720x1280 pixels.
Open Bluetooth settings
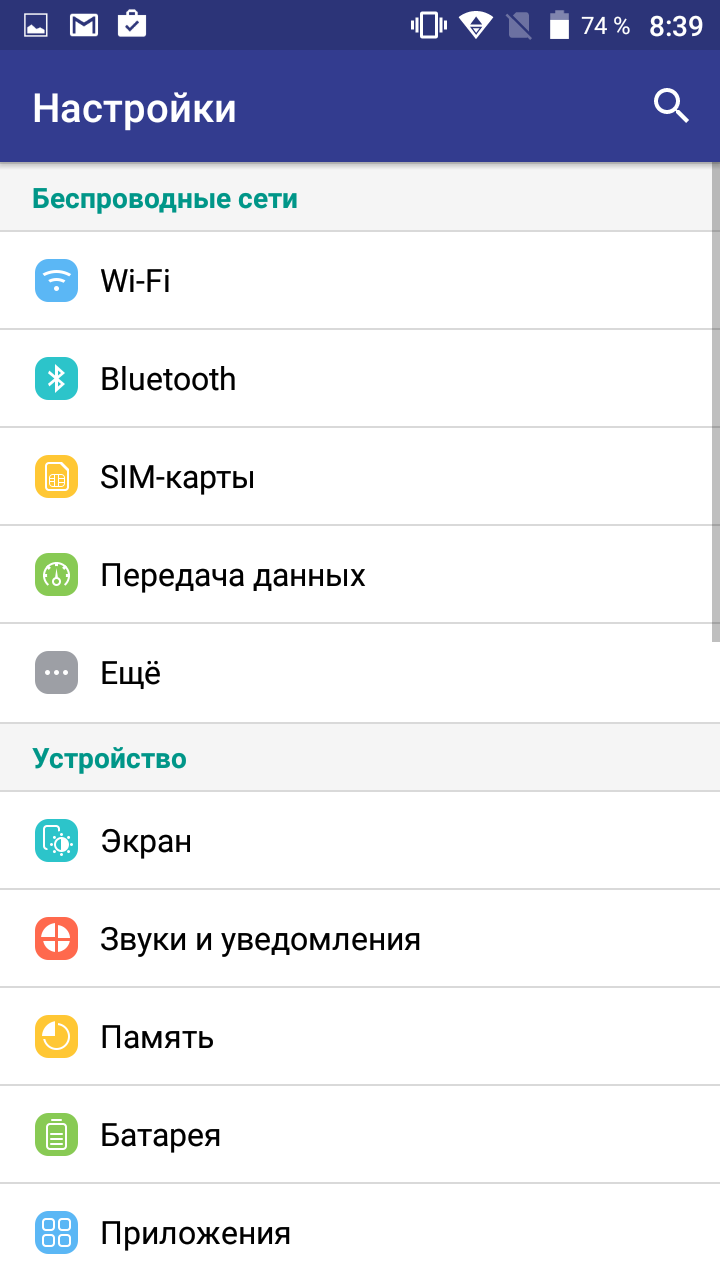(360, 379)
